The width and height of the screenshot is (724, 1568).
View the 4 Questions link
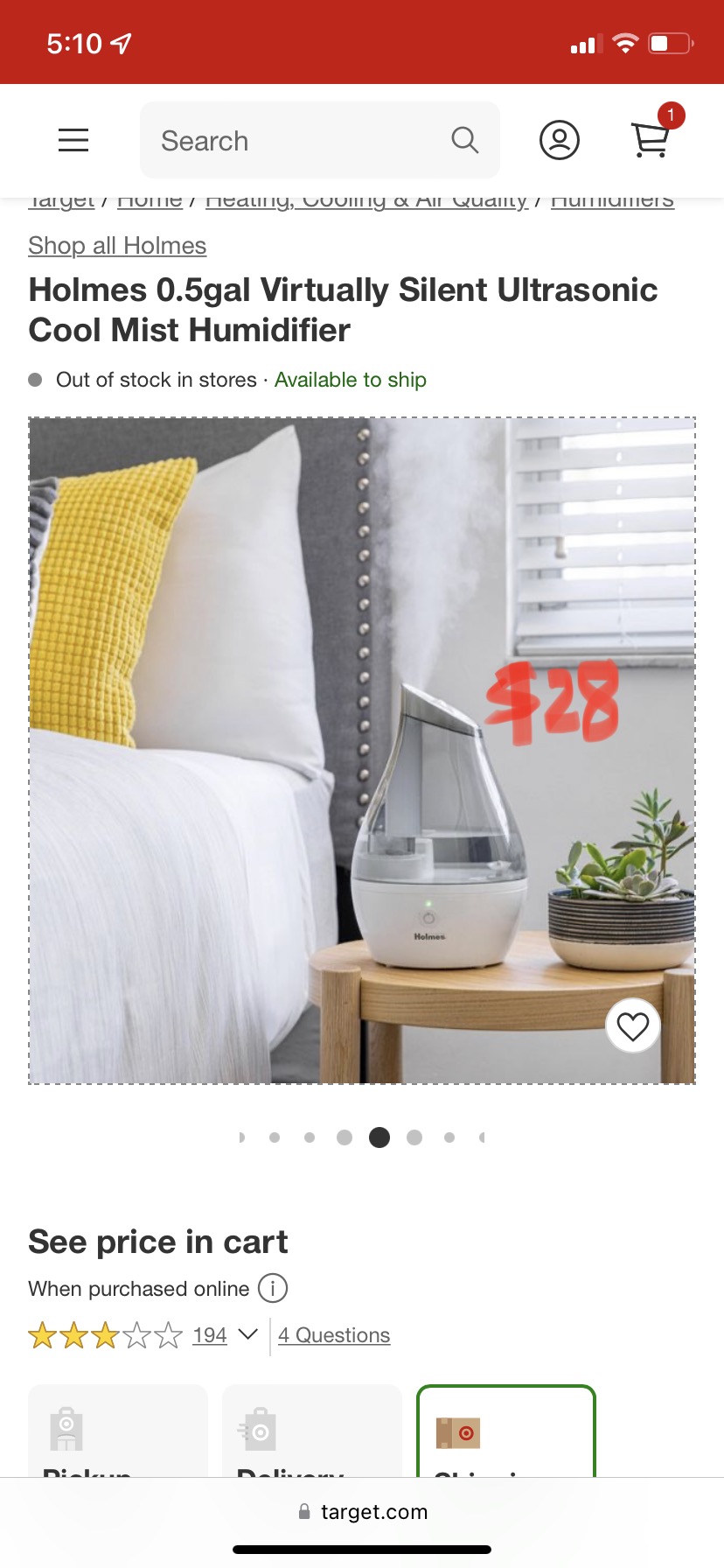coord(334,1335)
